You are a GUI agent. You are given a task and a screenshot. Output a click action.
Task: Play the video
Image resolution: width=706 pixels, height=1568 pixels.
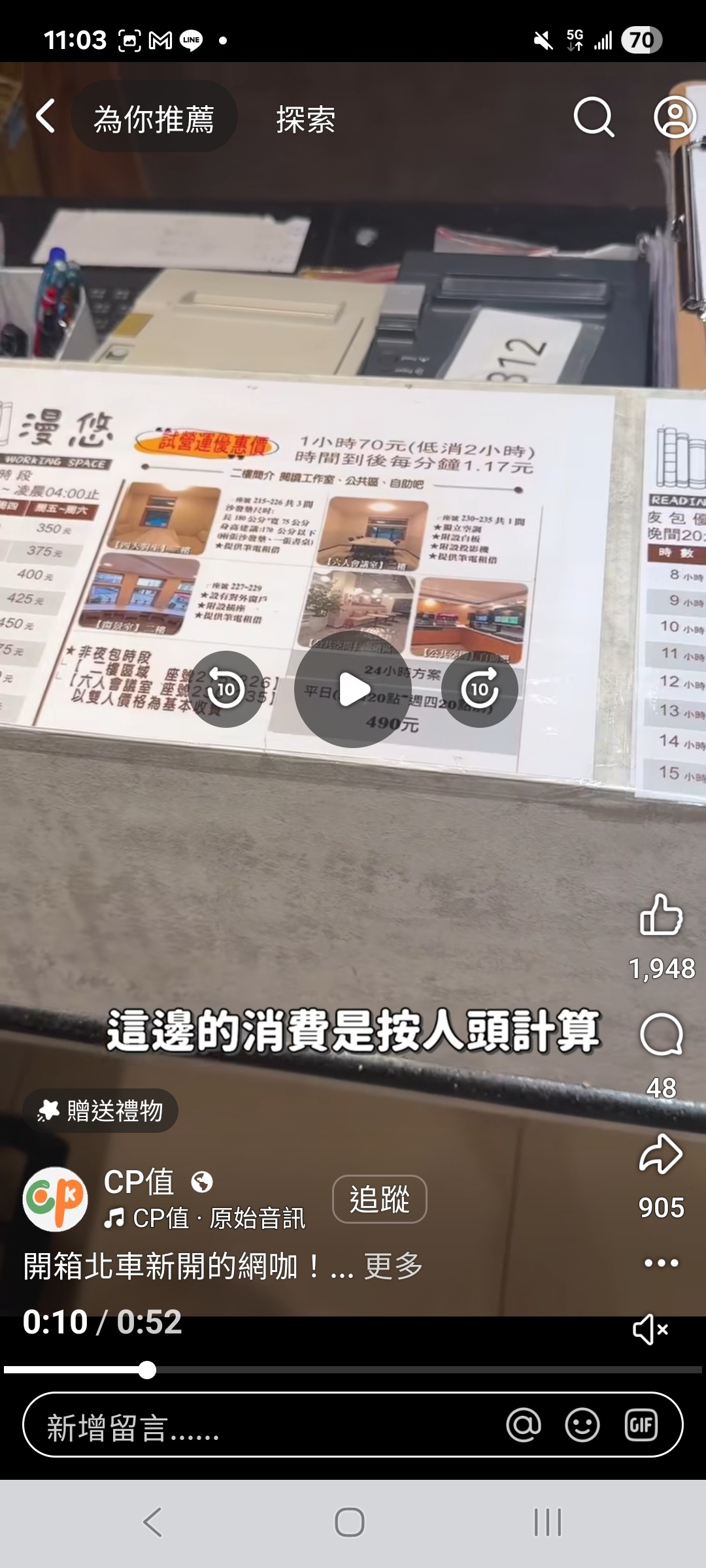click(353, 689)
